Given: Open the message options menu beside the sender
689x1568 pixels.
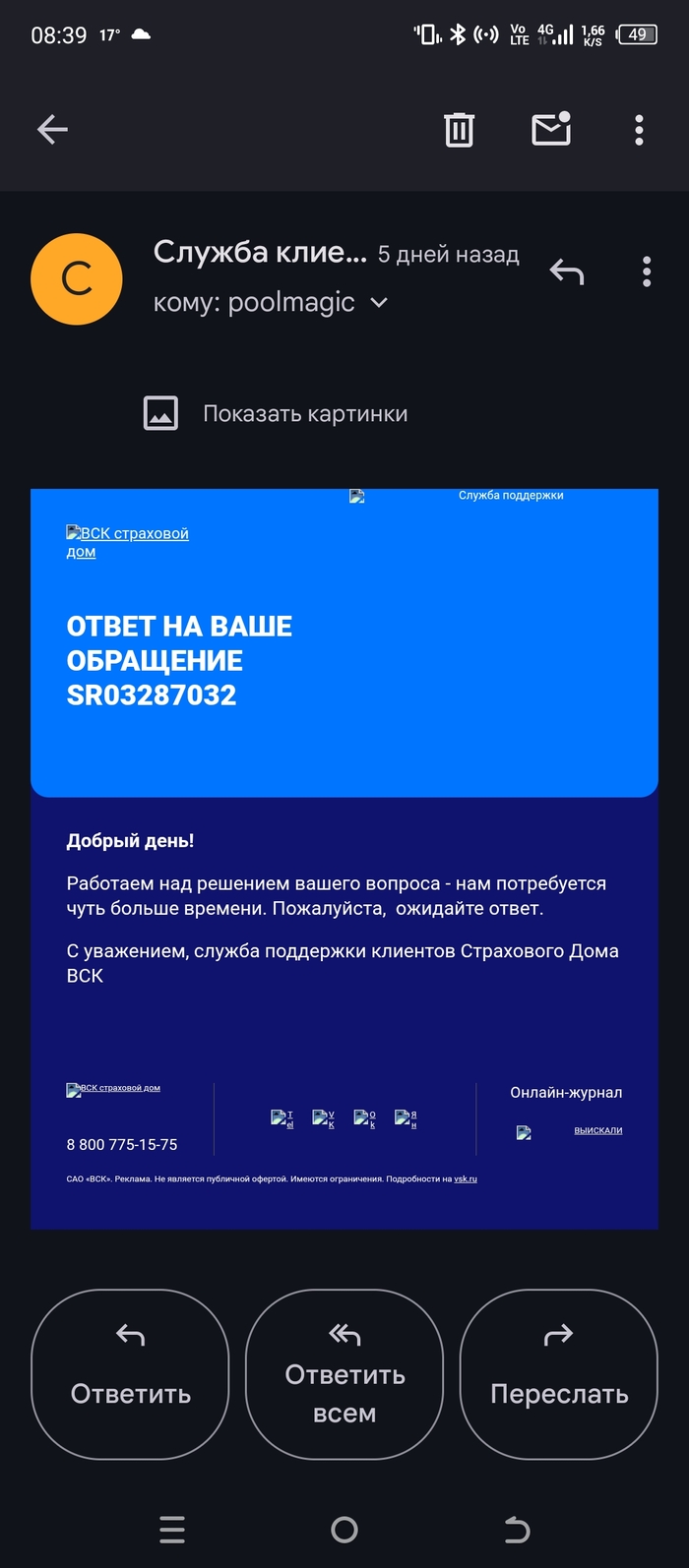Looking at the screenshot, I should [x=647, y=271].
